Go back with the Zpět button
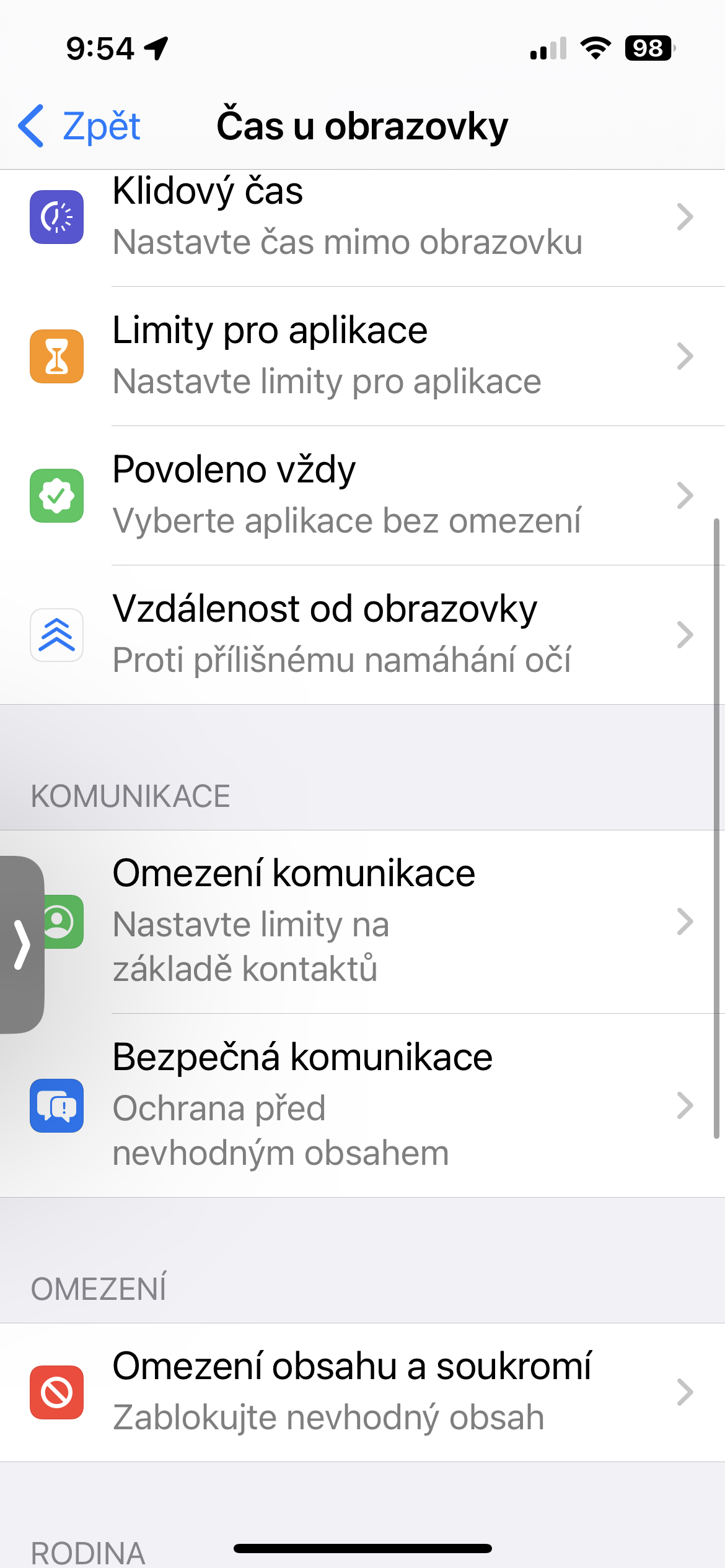 point(79,126)
